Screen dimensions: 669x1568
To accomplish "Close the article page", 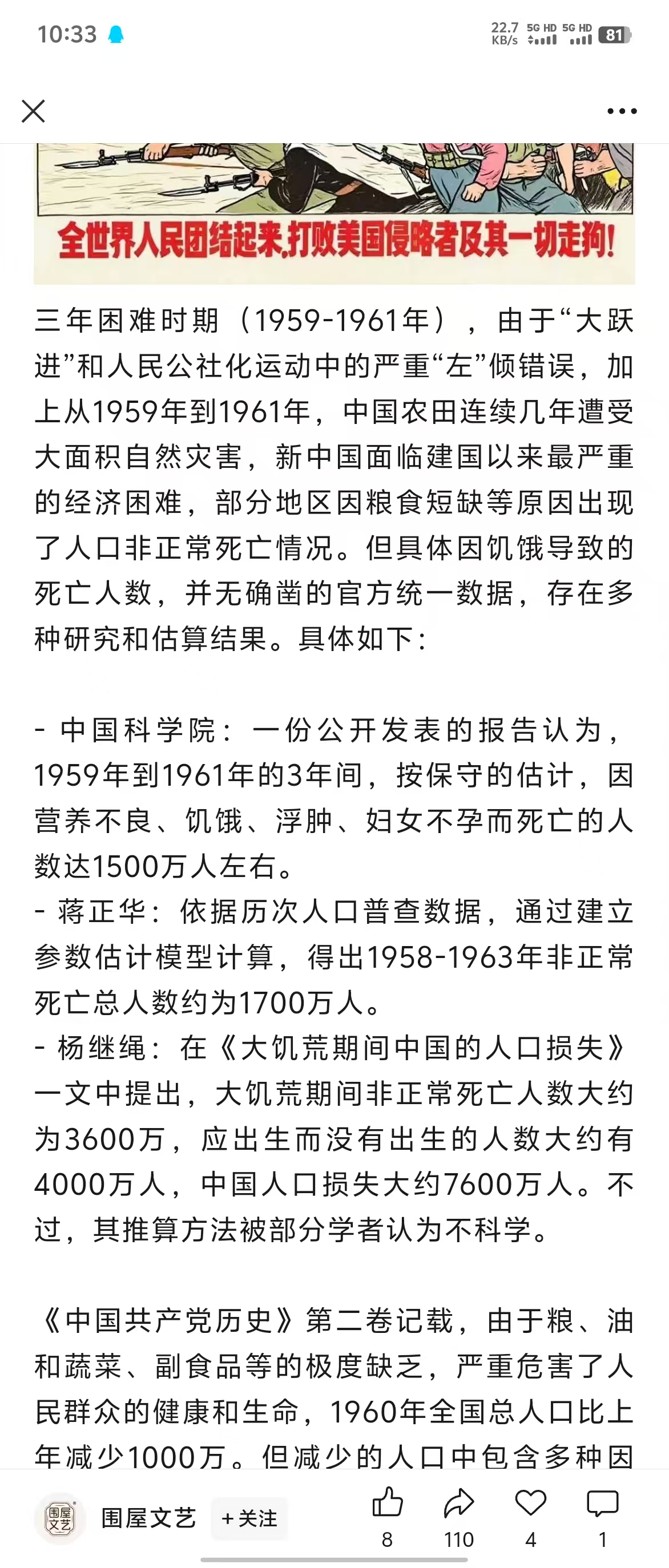I will pos(33,111).
